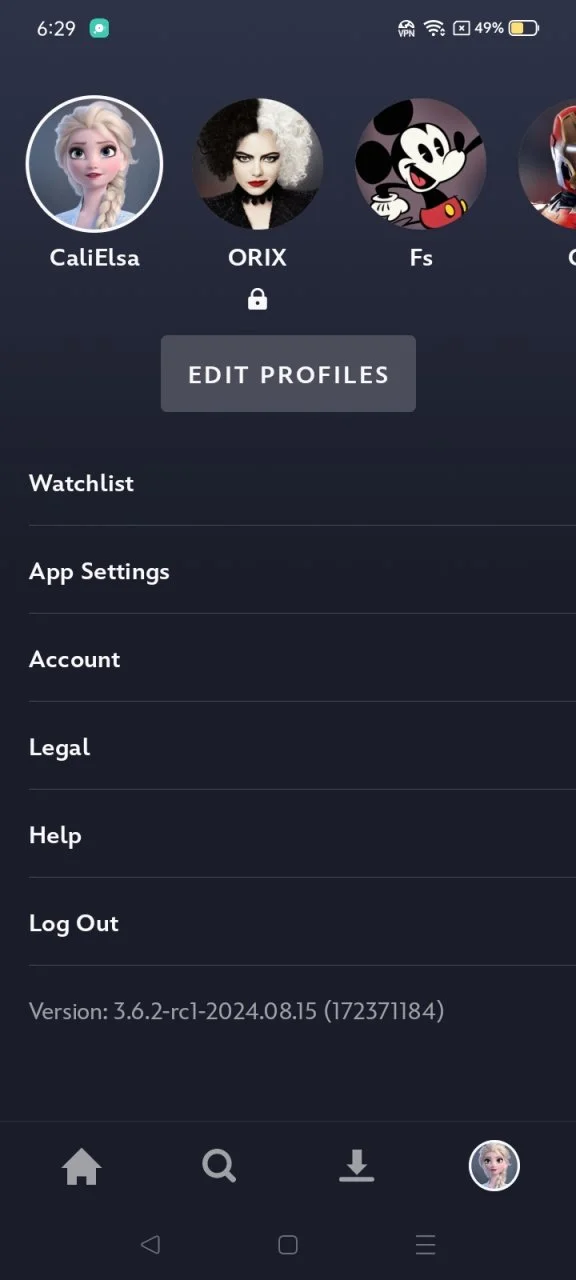Go to Account settings
The width and height of the screenshot is (576, 1280).
pos(288,659)
